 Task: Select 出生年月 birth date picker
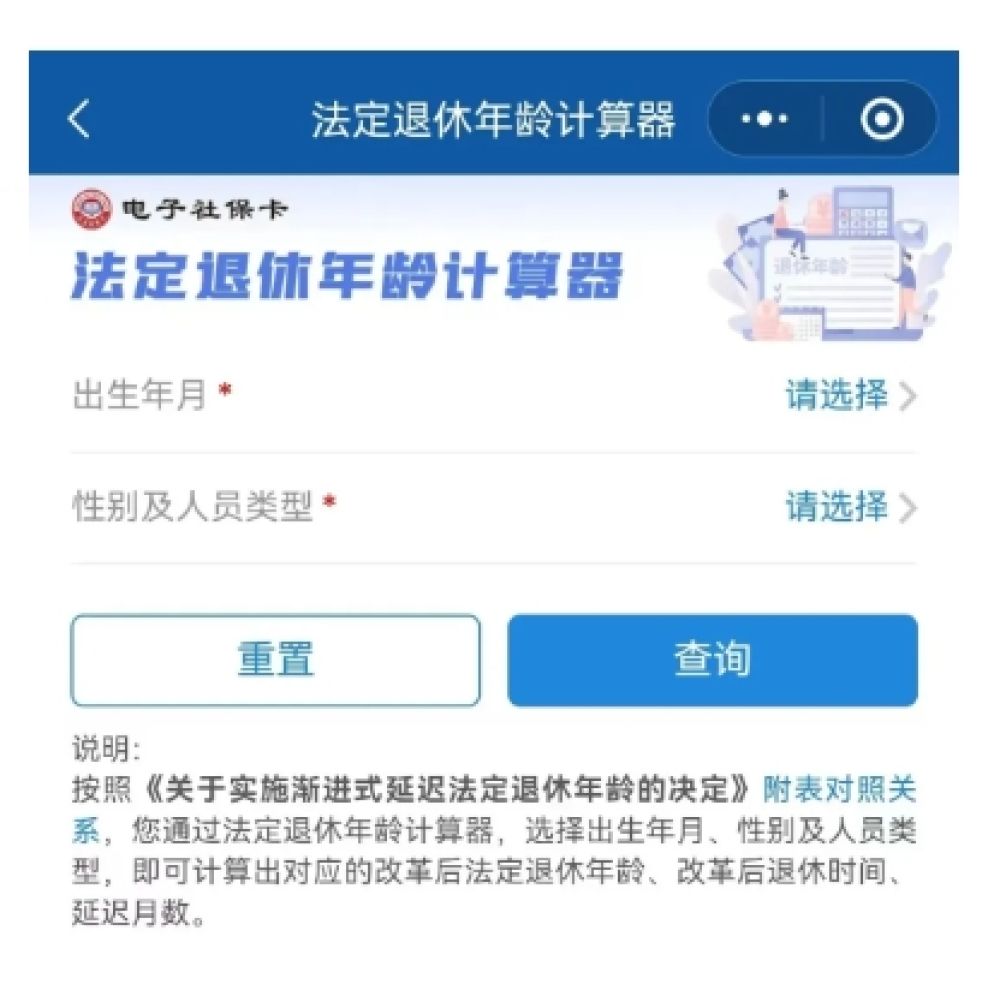[850, 396]
